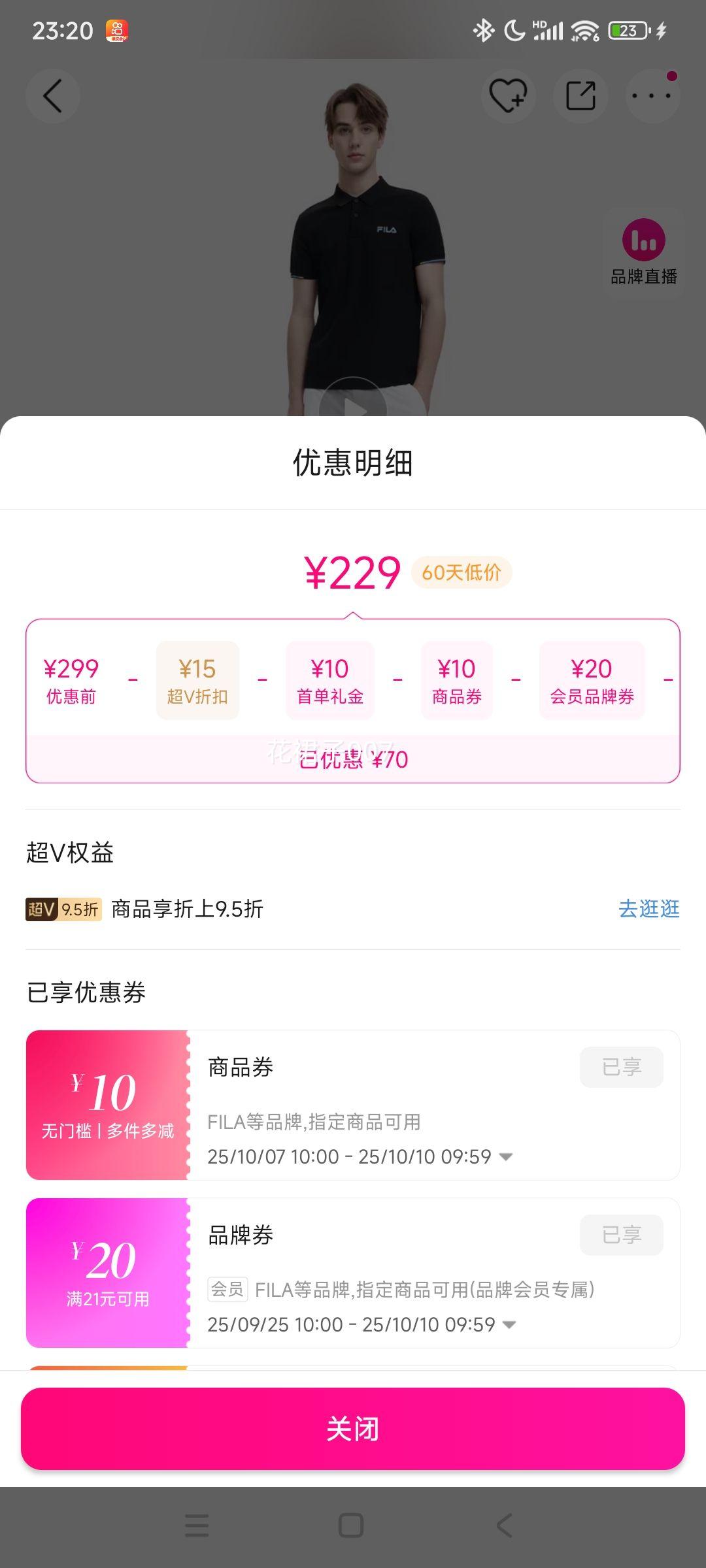
Task: Tap the system home button
Action: click(x=351, y=1526)
